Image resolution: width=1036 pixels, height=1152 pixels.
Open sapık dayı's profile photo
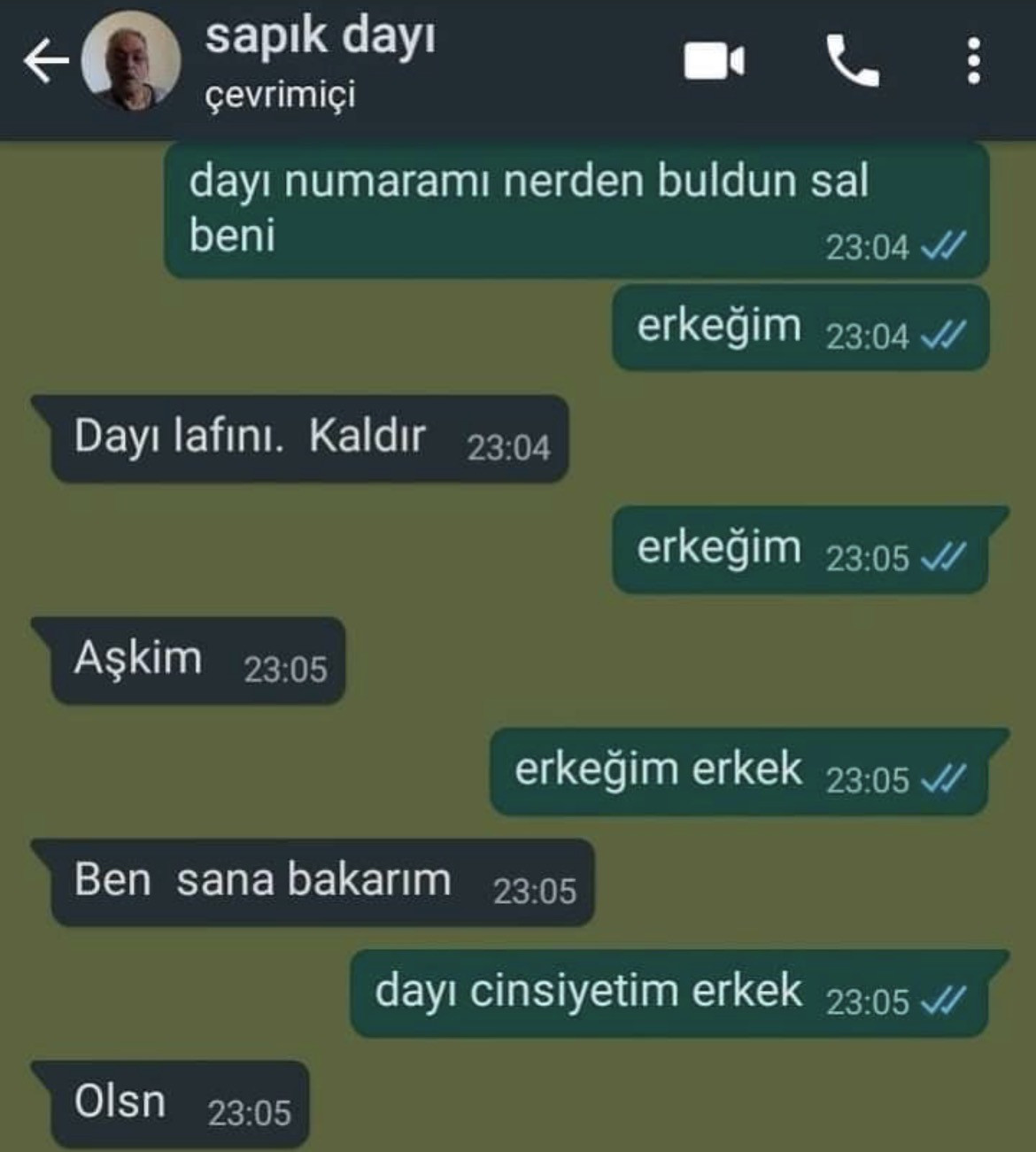[131, 62]
